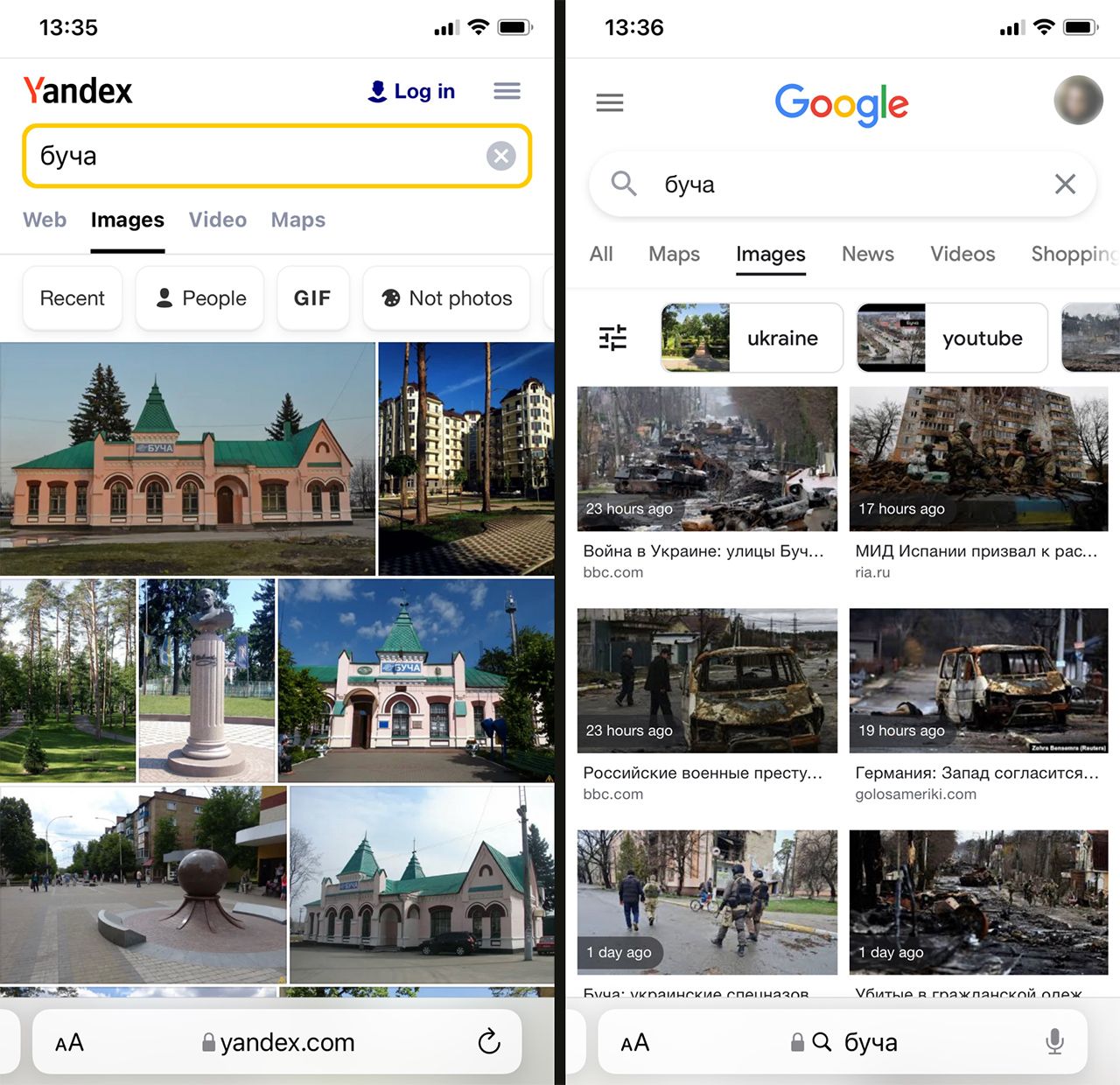
Task: Select the GIF filter chip
Action: (312, 298)
